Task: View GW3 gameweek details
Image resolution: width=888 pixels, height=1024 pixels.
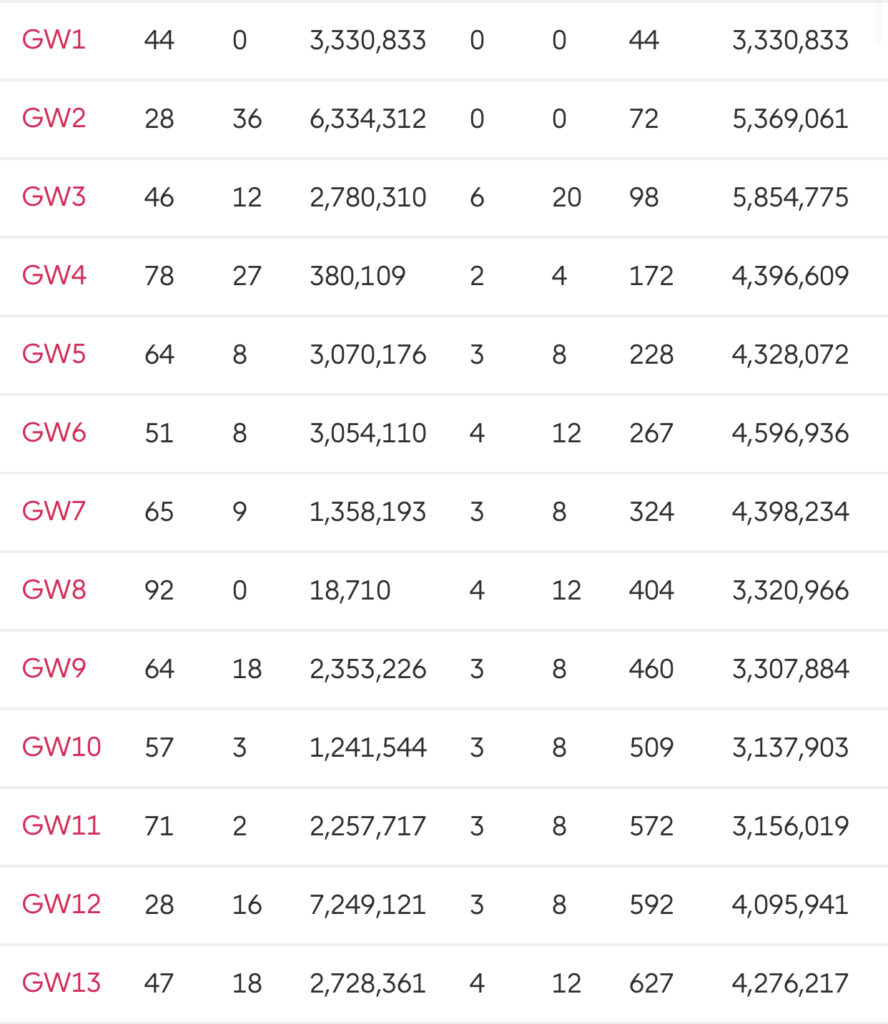Action: coord(54,197)
